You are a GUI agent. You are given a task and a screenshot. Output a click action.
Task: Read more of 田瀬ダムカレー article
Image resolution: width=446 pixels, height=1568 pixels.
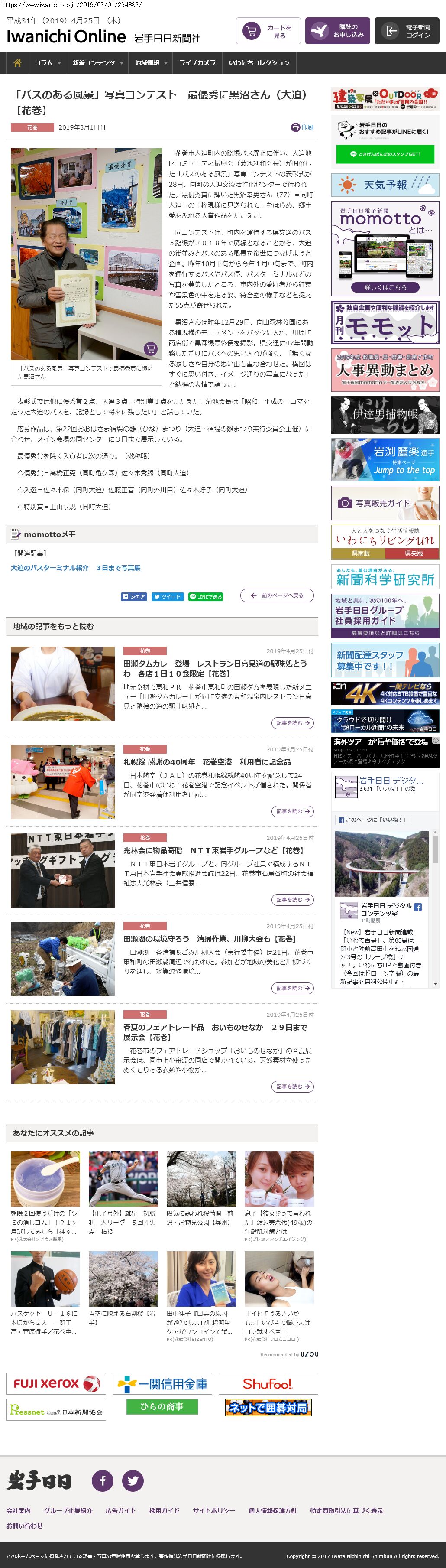292,723
